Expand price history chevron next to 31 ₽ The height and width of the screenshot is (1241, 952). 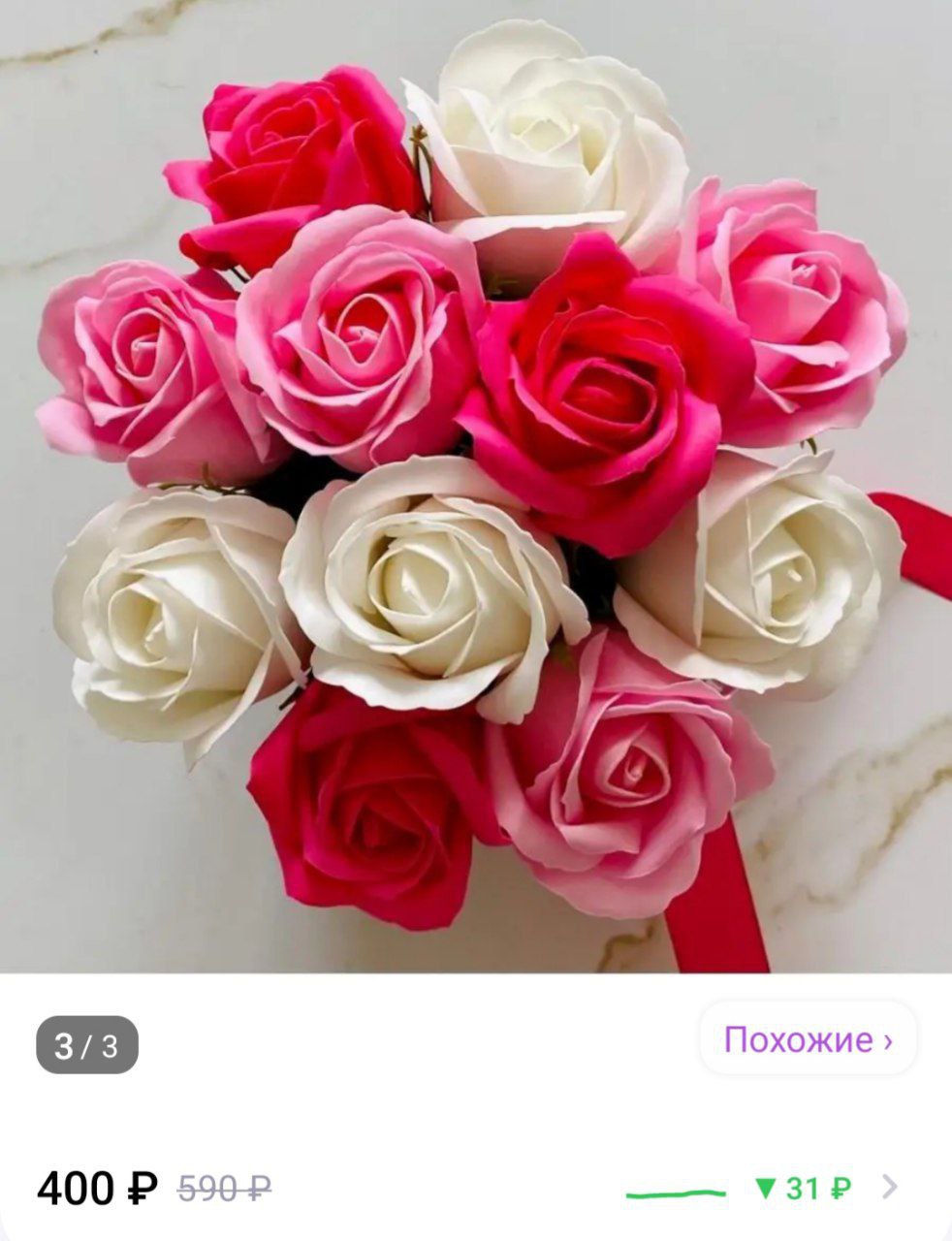coord(889,1186)
